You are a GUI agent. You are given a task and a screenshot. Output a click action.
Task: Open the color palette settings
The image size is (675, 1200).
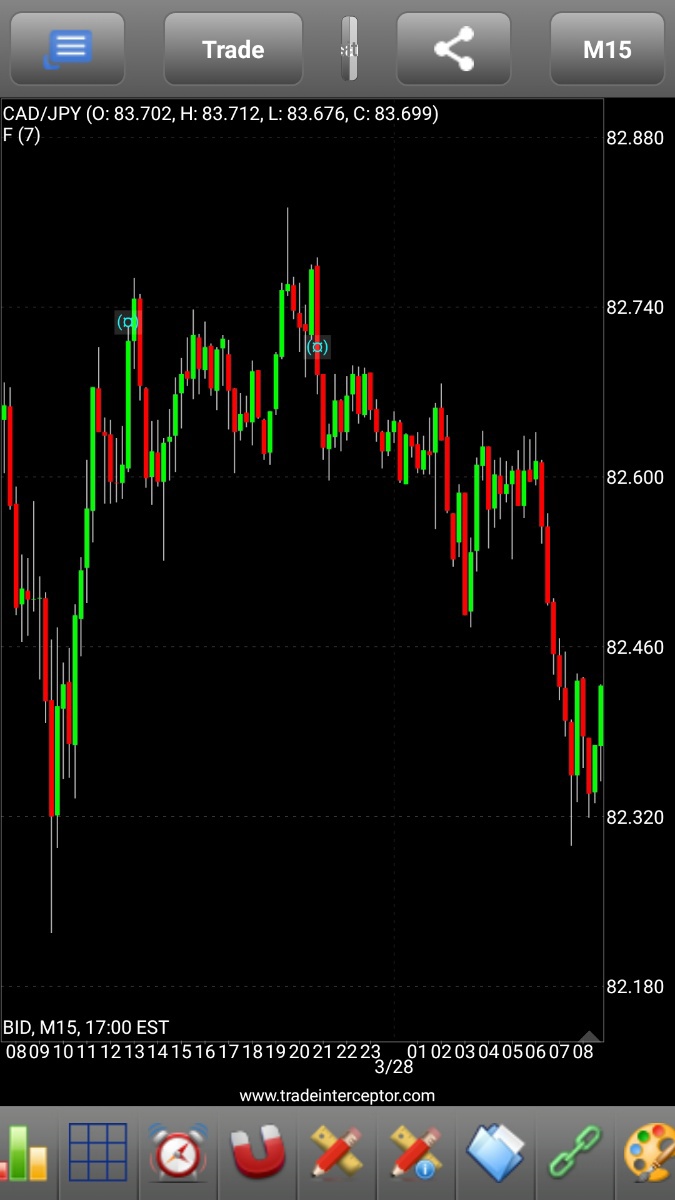pyautogui.click(x=649, y=1153)
